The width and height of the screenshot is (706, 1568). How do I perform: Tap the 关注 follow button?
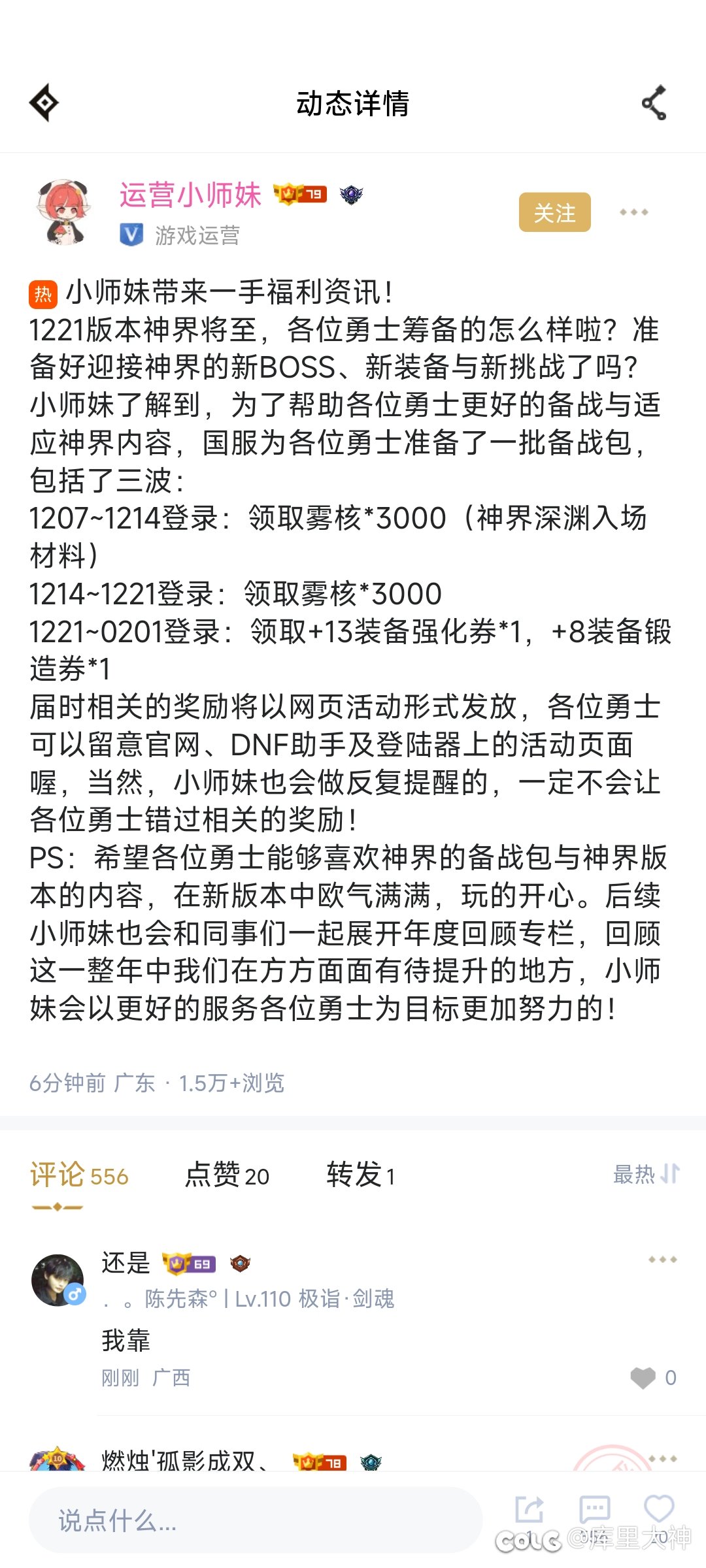click(554, 213)
